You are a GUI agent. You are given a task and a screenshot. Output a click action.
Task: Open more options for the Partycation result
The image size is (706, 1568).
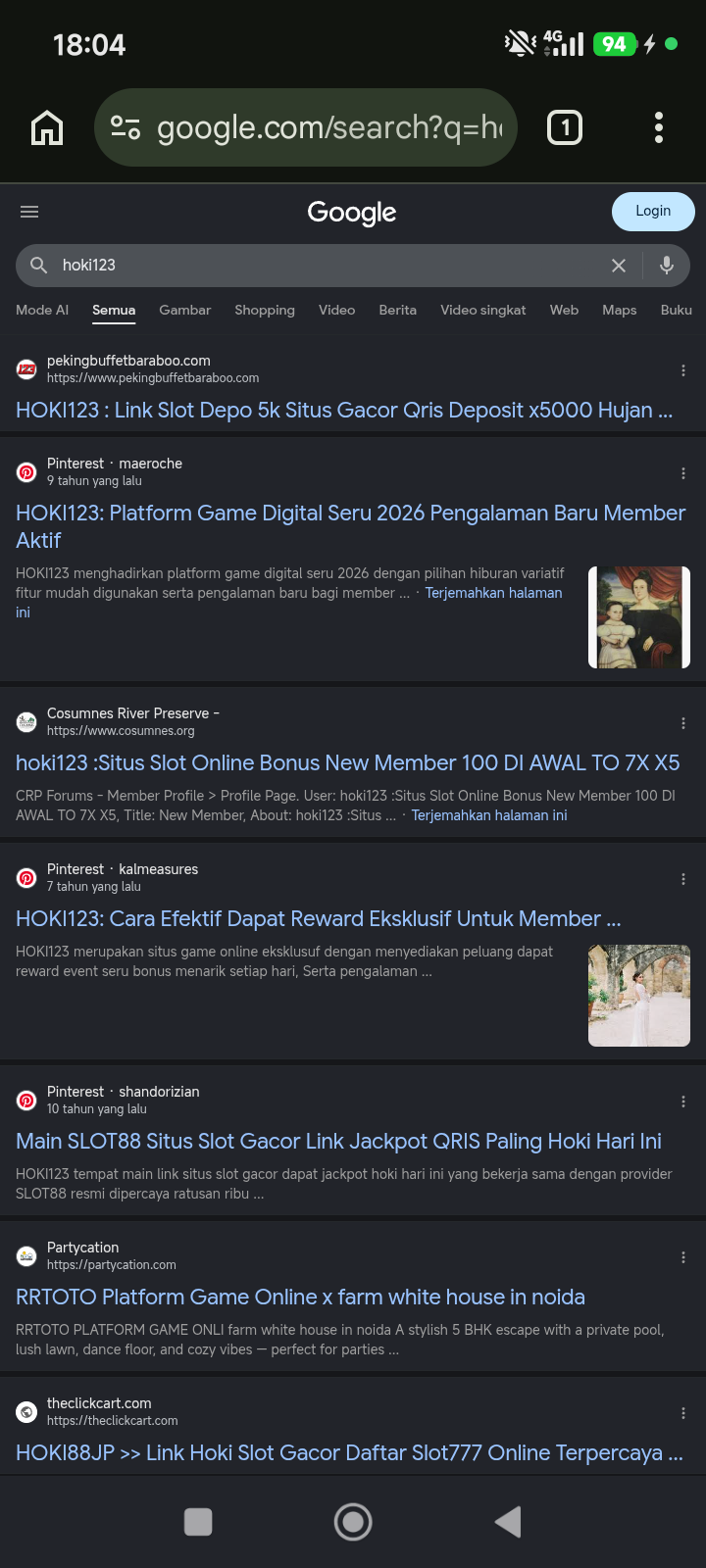tap(683, 1257)
